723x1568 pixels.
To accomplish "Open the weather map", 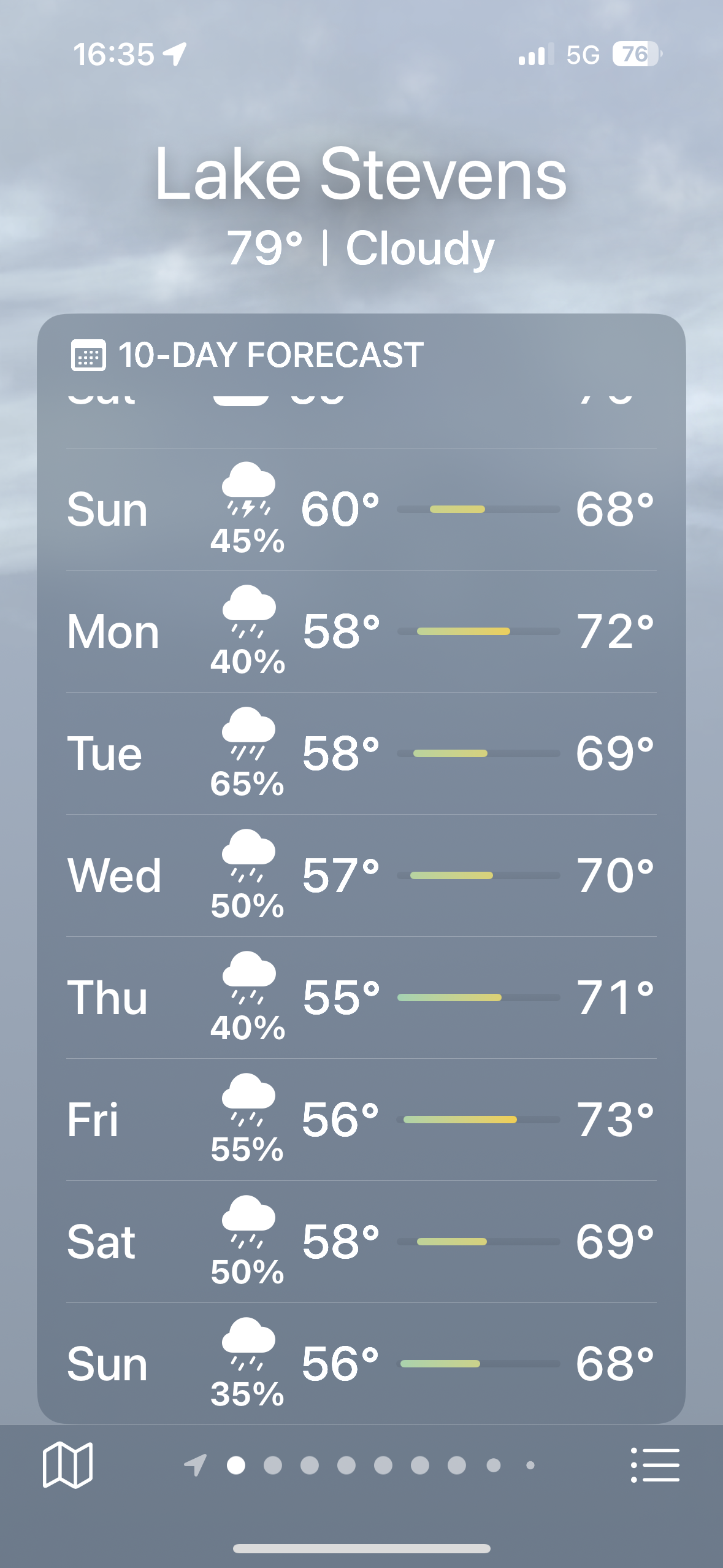I will [x=67, y=1465].
